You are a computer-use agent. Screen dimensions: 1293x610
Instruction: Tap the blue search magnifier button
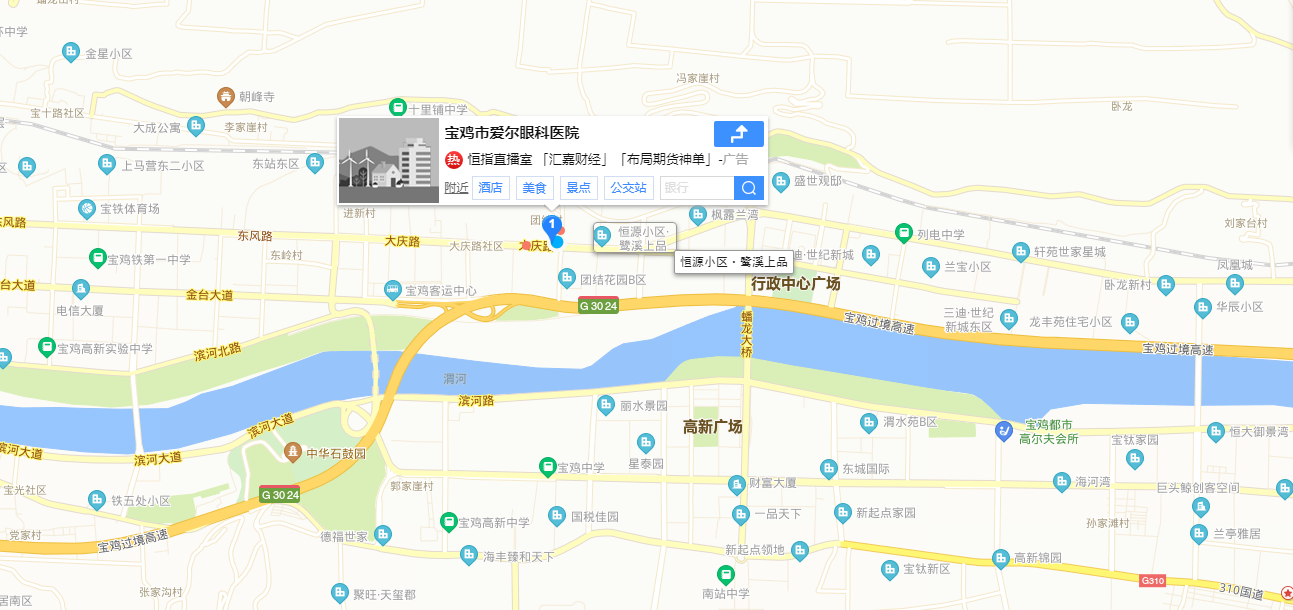(749, 187)
